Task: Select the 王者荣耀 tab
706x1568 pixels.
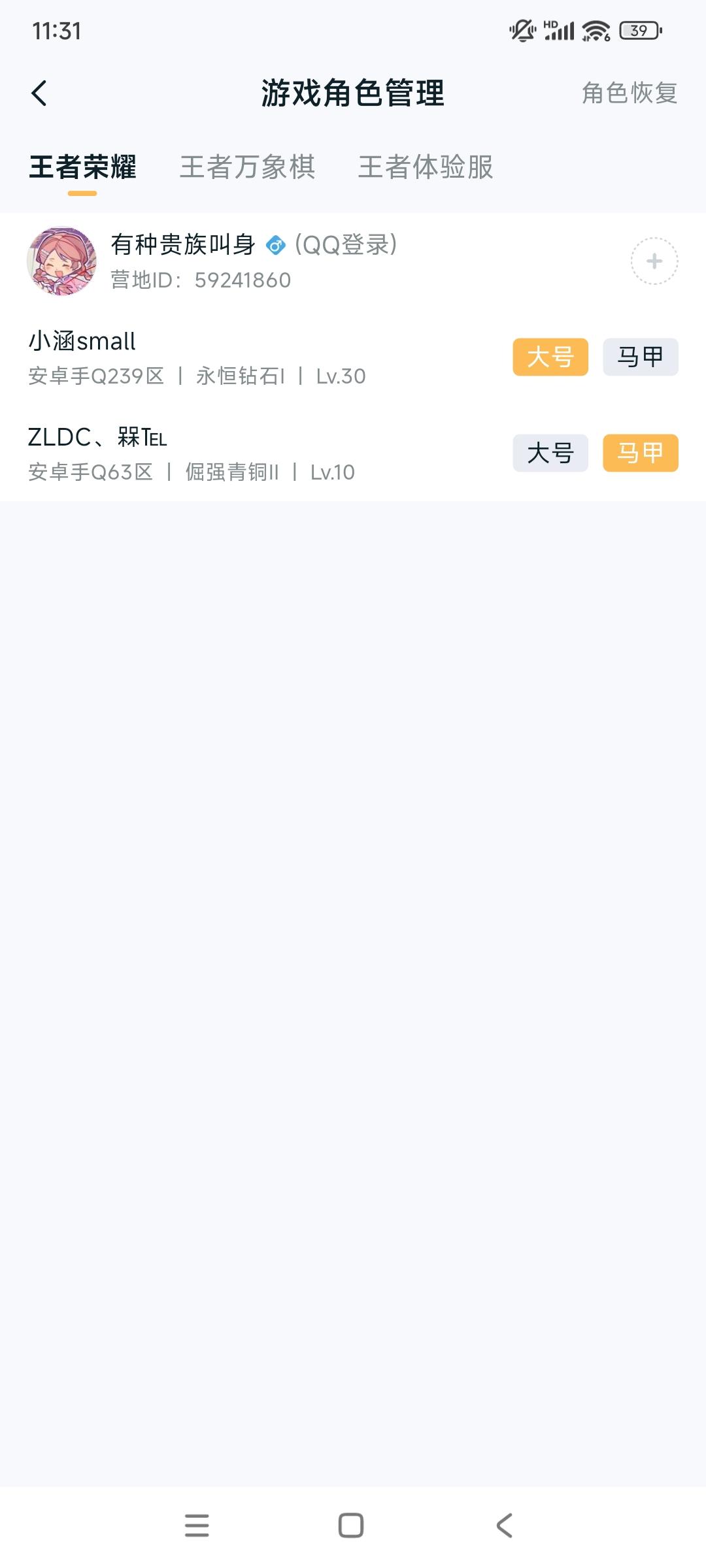Action: coord(84,168)
